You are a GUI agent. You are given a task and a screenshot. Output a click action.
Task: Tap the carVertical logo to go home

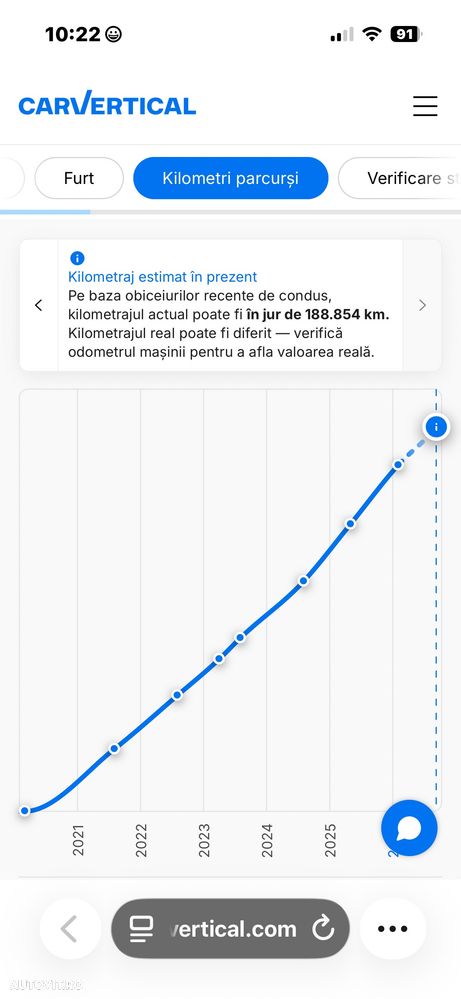107,104
